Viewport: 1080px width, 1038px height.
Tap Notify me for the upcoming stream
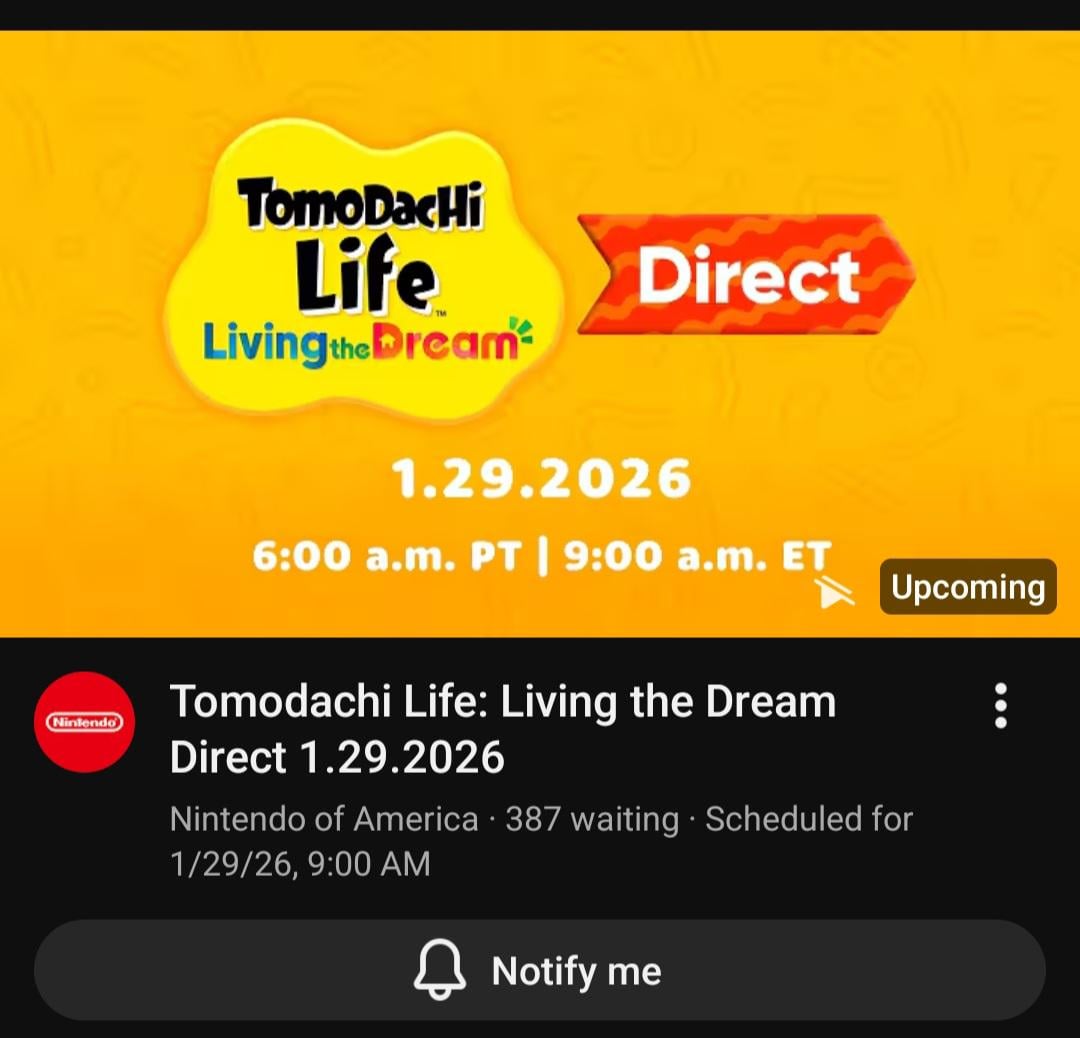pos(540,971)
